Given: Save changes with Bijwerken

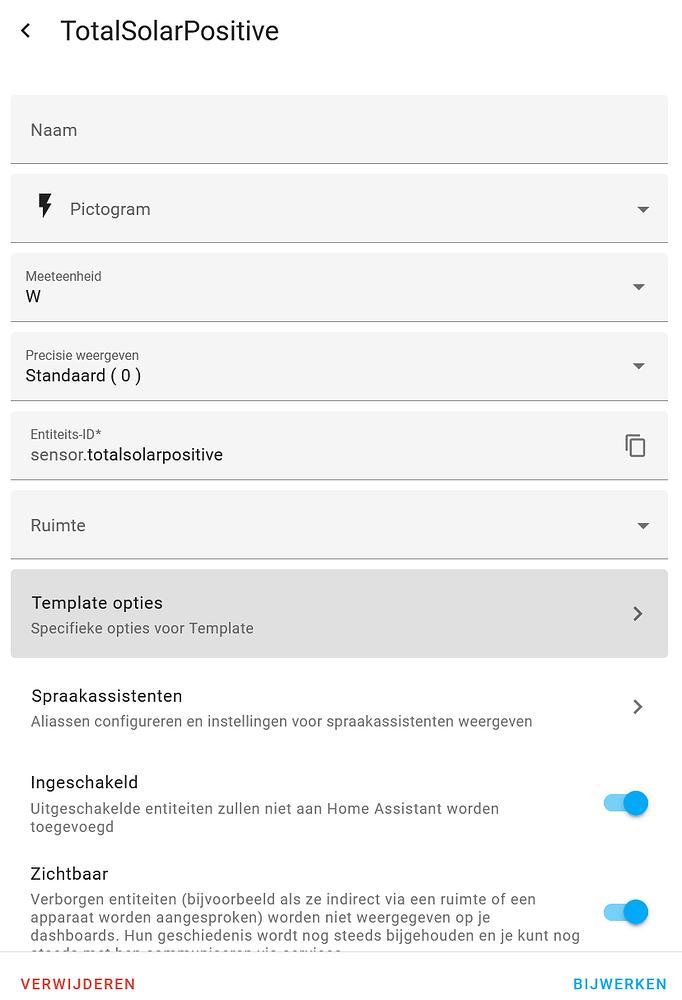Looking at the screenshot, I should tap(619, 984).
